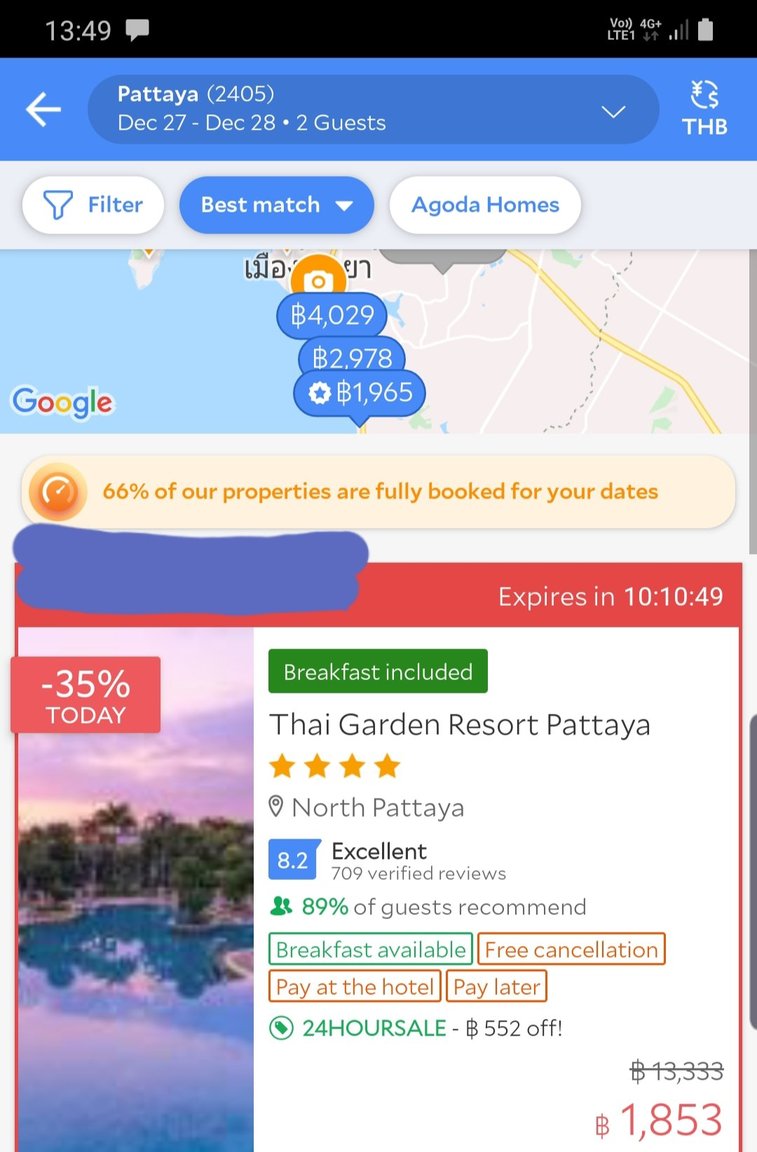Change currency via the THB icon
Viewport: 757px width, 1152px height.
point(704,109)
